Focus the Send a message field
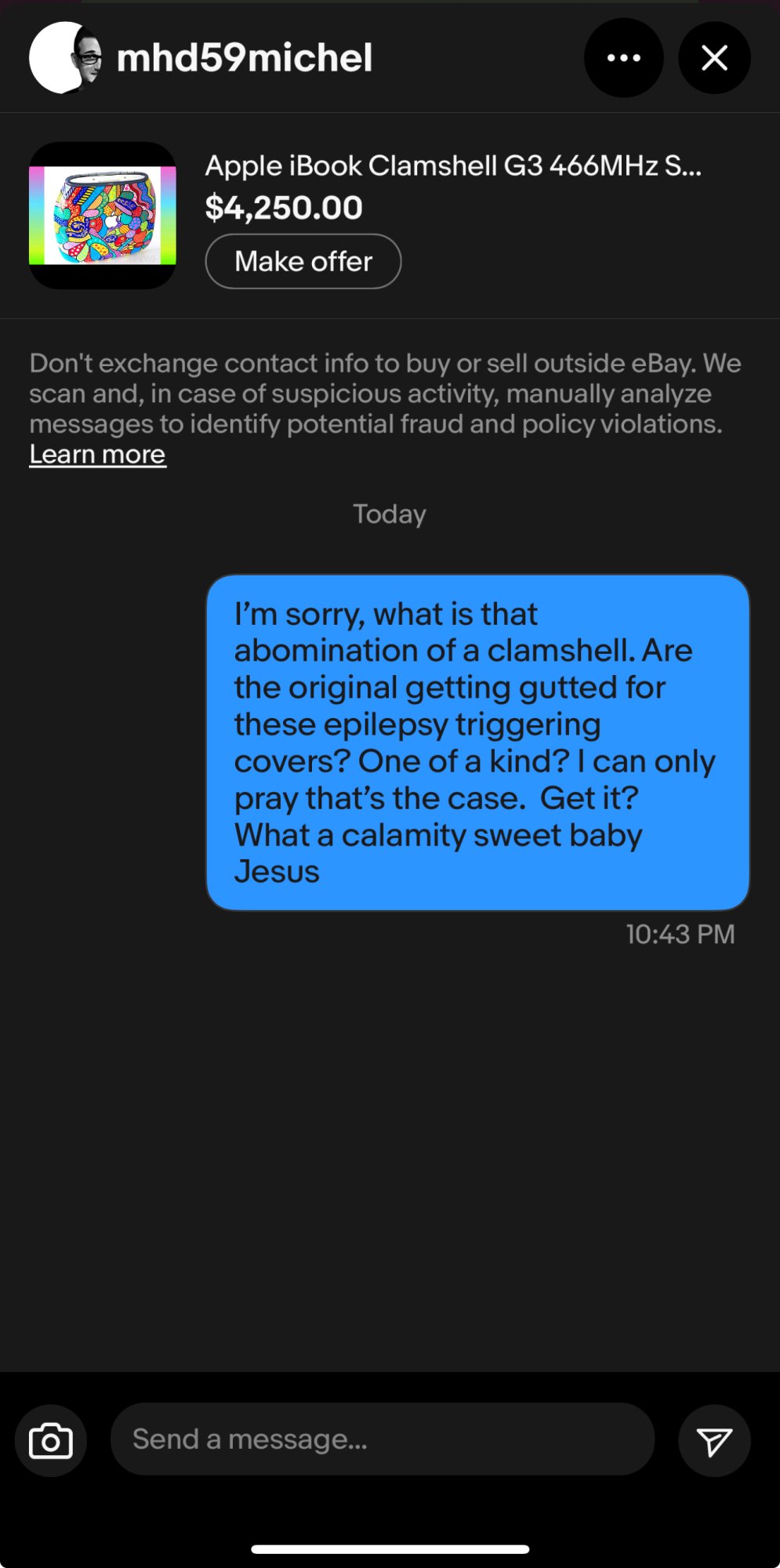Image resolution: width=780 pixels, height=1568 pixels. point(382,1439)
